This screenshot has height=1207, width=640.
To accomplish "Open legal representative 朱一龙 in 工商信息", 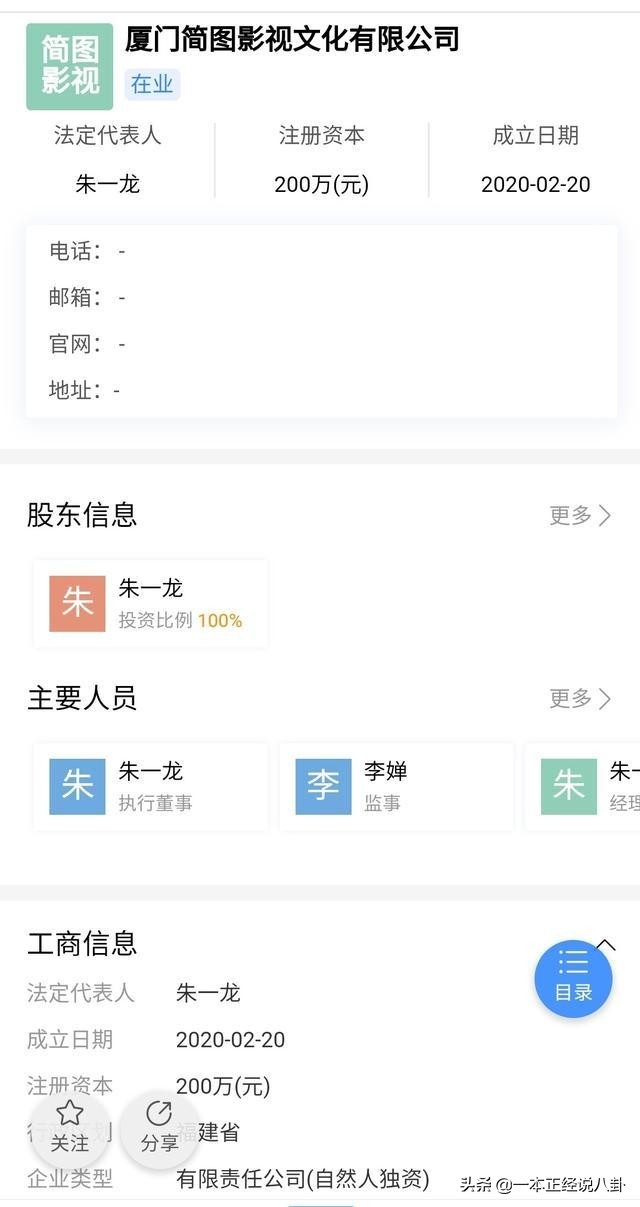I will 208,993.
